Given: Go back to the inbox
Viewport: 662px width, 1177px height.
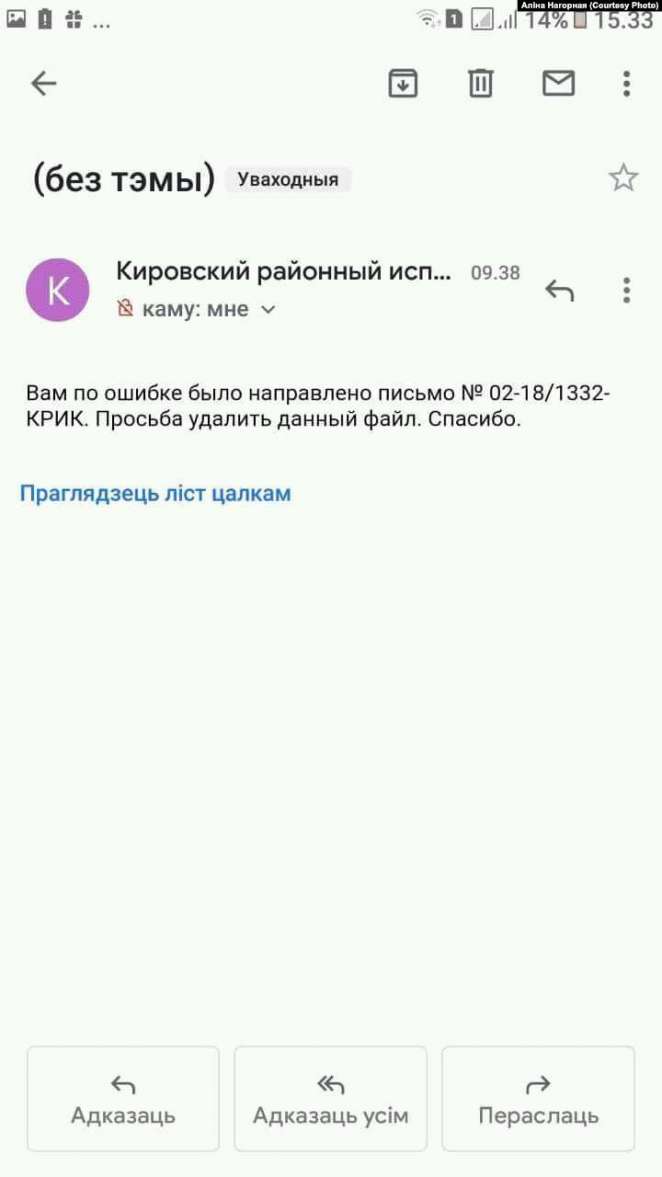Looking at the screenshot, I should pyautogui.click(x=44, y=84).
